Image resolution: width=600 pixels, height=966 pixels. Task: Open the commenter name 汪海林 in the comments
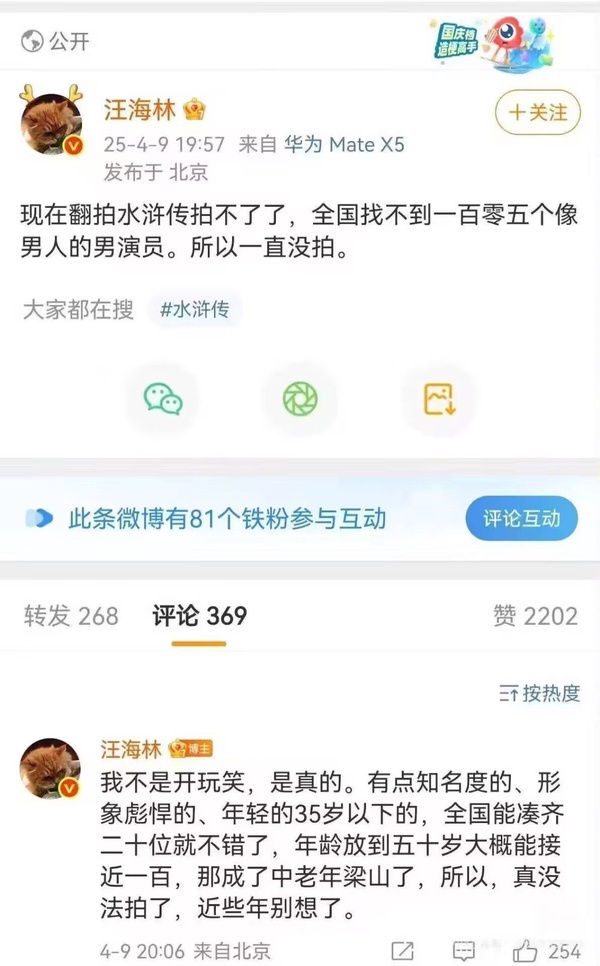point(131,750)
